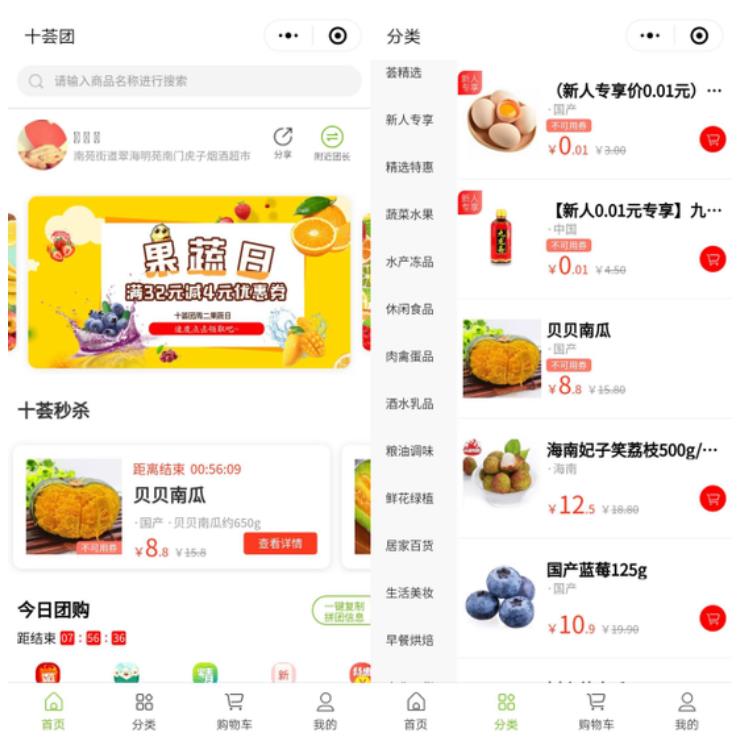Add 国产蓝莓125g to cart
740x746 pixels.
tap(712, 617)
